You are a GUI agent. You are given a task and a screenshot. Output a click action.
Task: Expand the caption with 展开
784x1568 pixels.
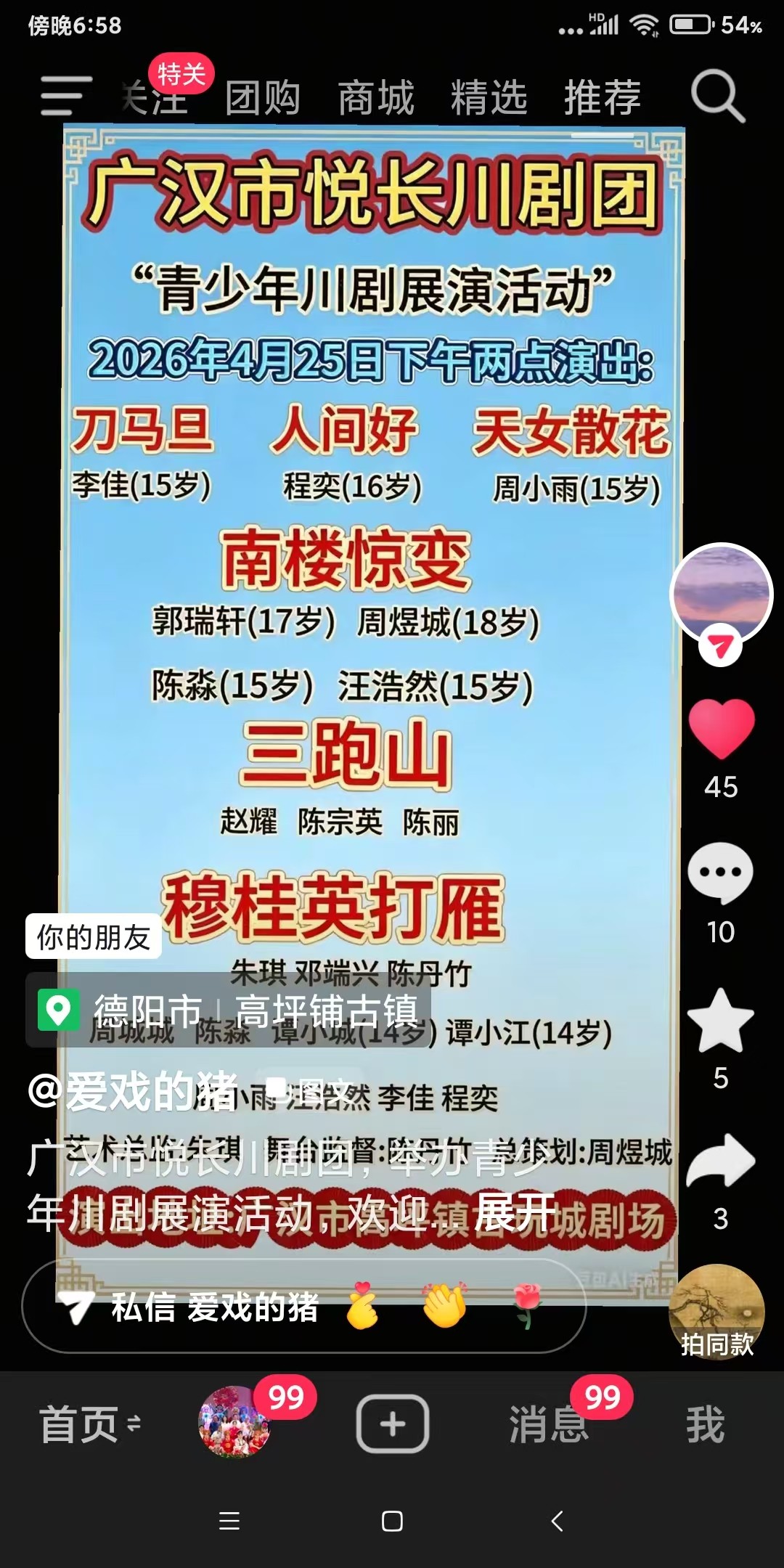tap(515, 1212)
